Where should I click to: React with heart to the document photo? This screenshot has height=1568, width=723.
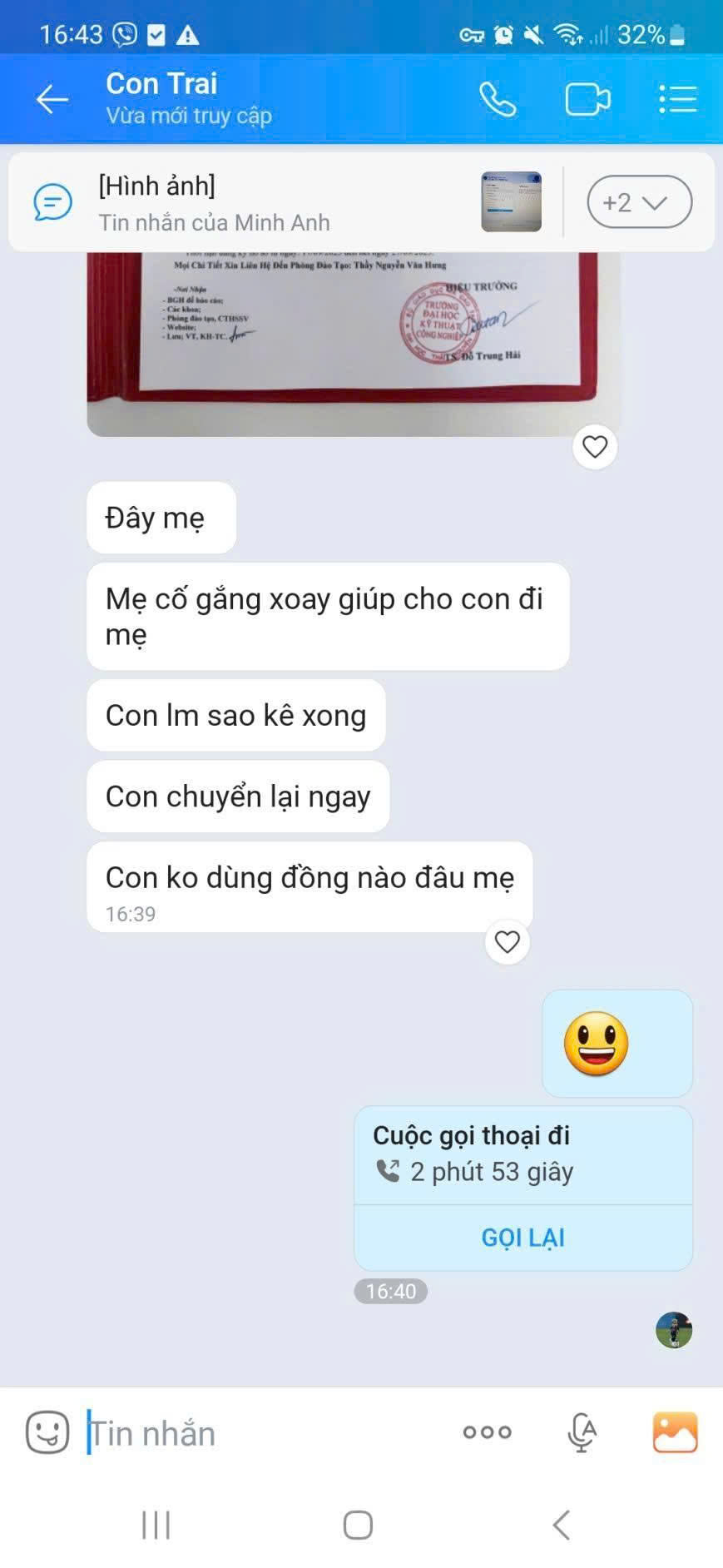pyautogui.click(x=595, y=447)
